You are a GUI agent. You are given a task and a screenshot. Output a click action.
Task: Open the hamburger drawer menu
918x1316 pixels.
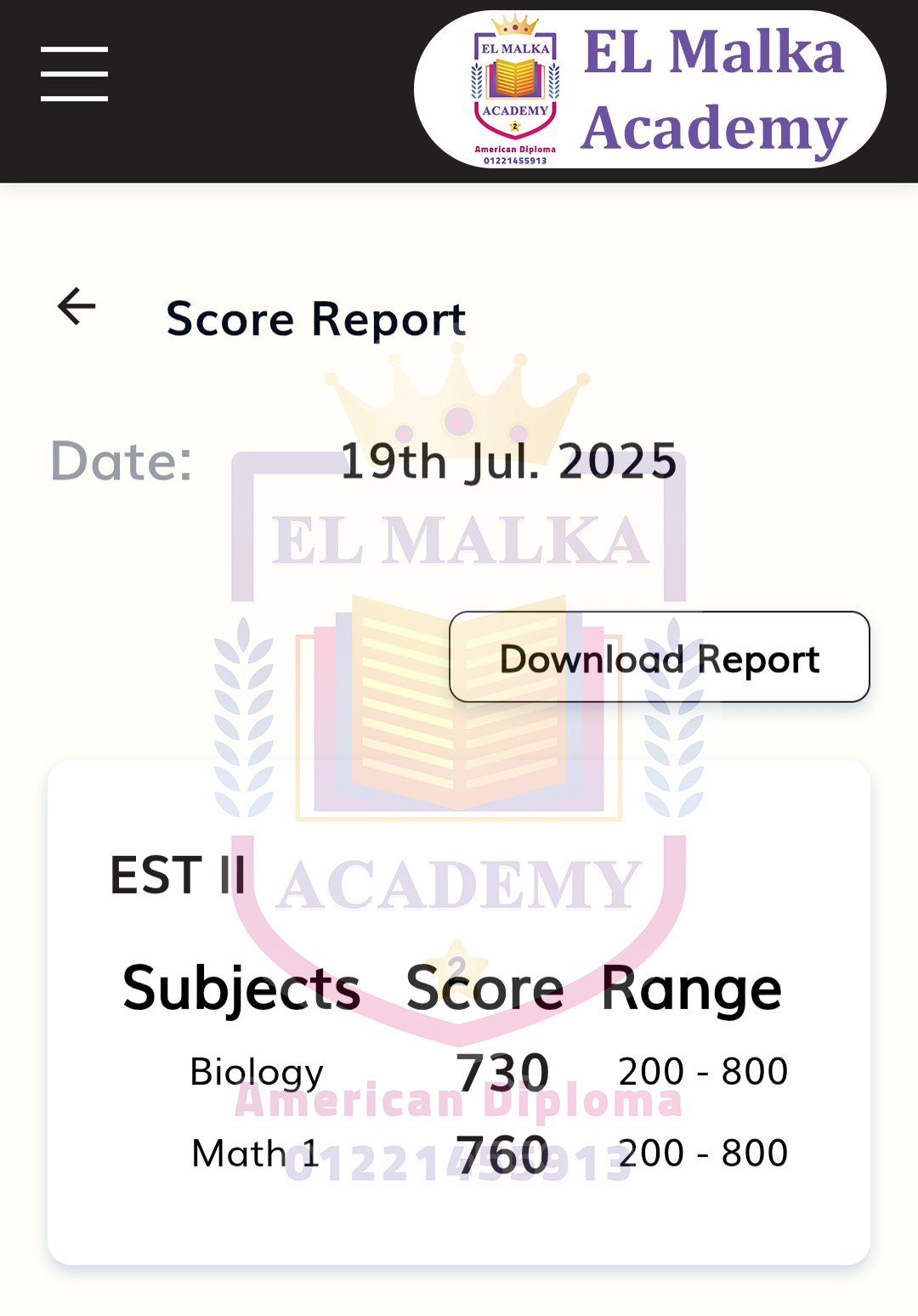point(75,75)
